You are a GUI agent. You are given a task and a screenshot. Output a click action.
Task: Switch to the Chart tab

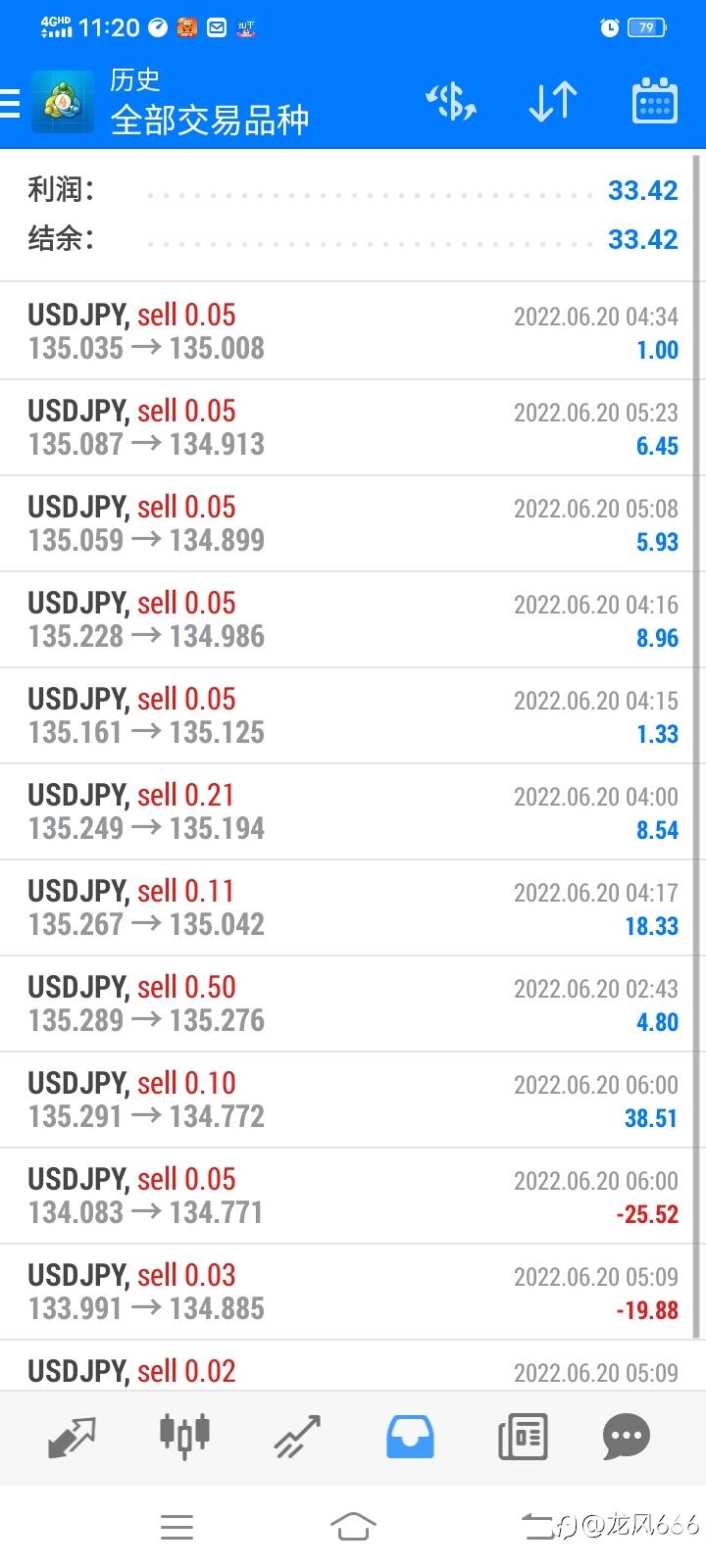coord(184,1436)
